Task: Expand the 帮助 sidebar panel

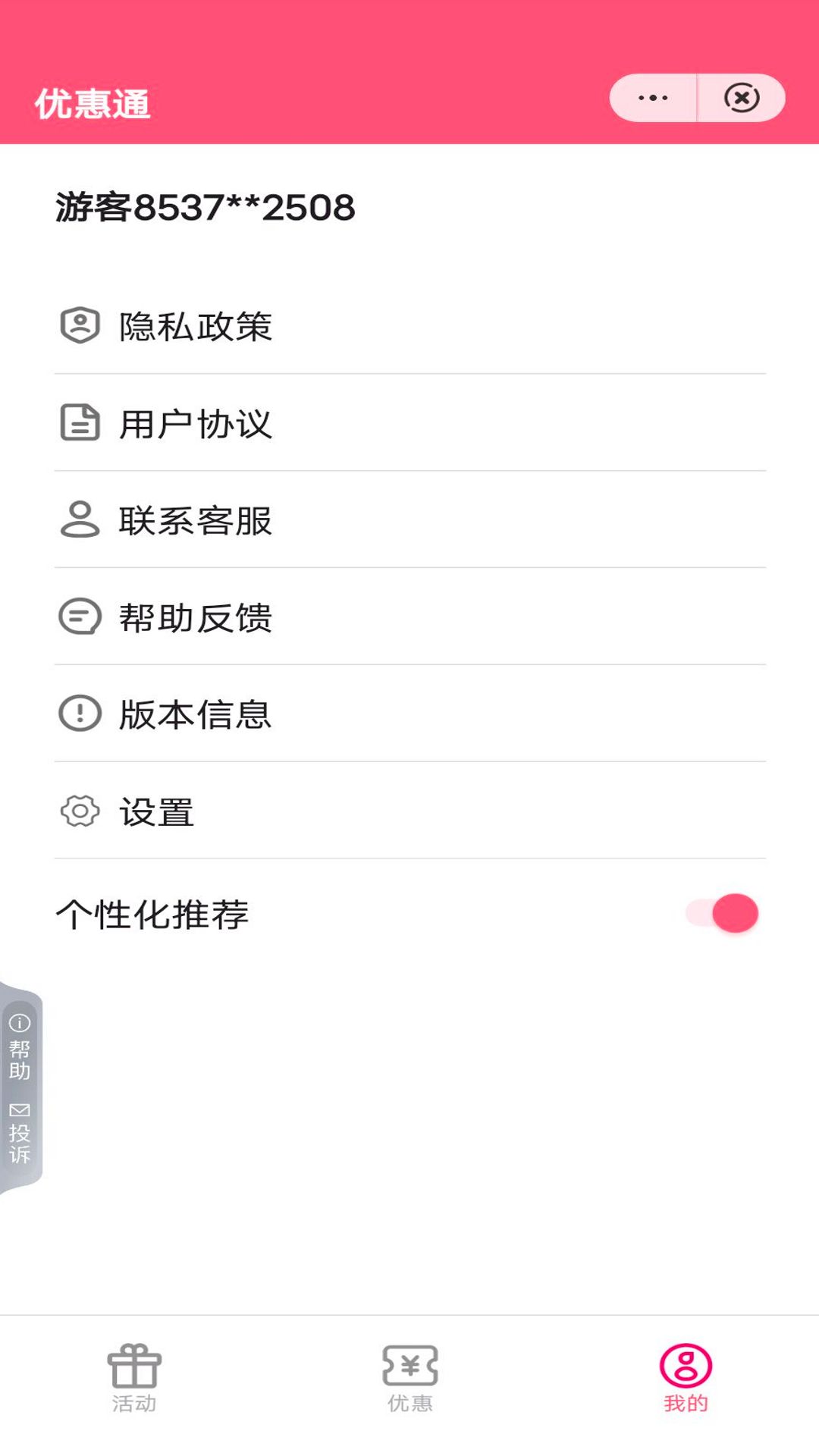Action: (18, 1046)
